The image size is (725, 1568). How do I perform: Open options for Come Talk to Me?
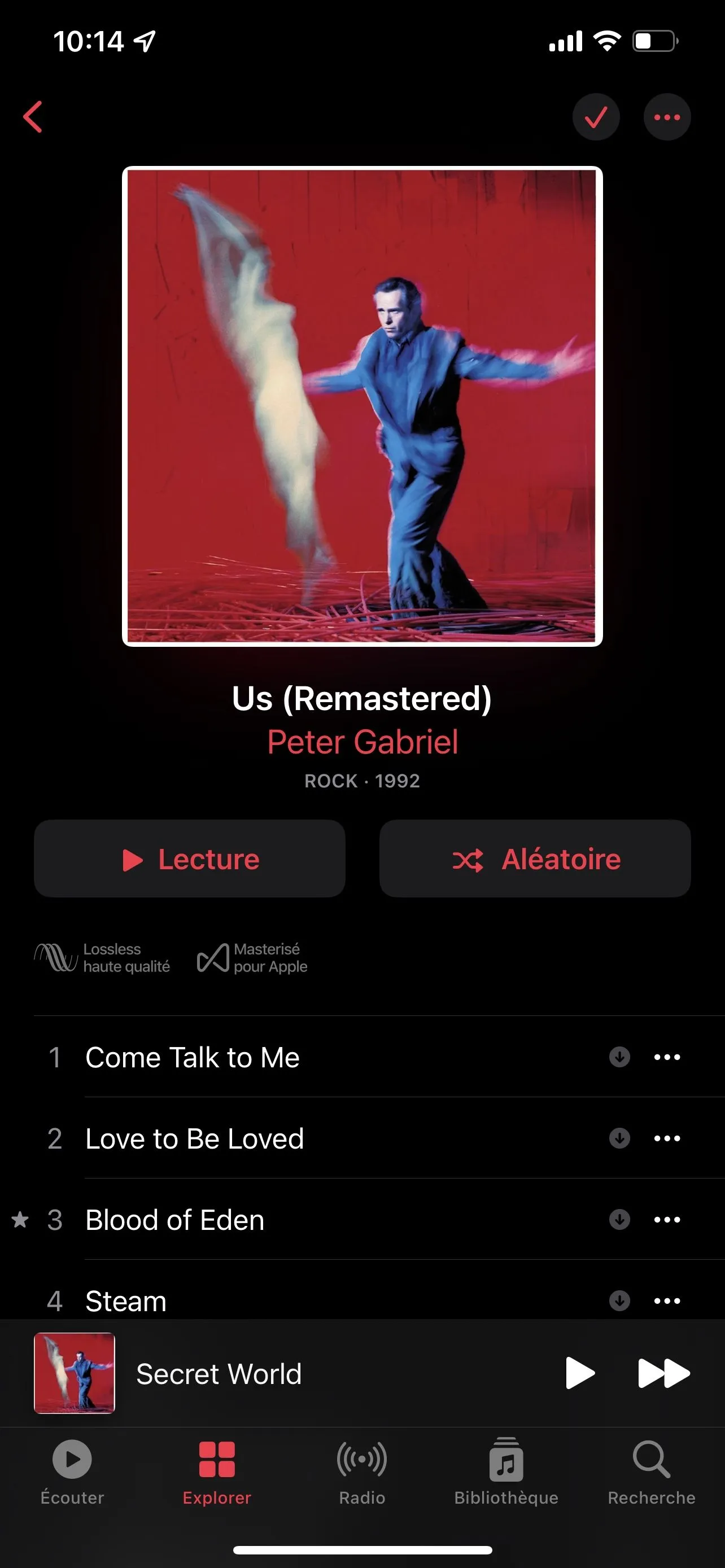pos(667,1057)
